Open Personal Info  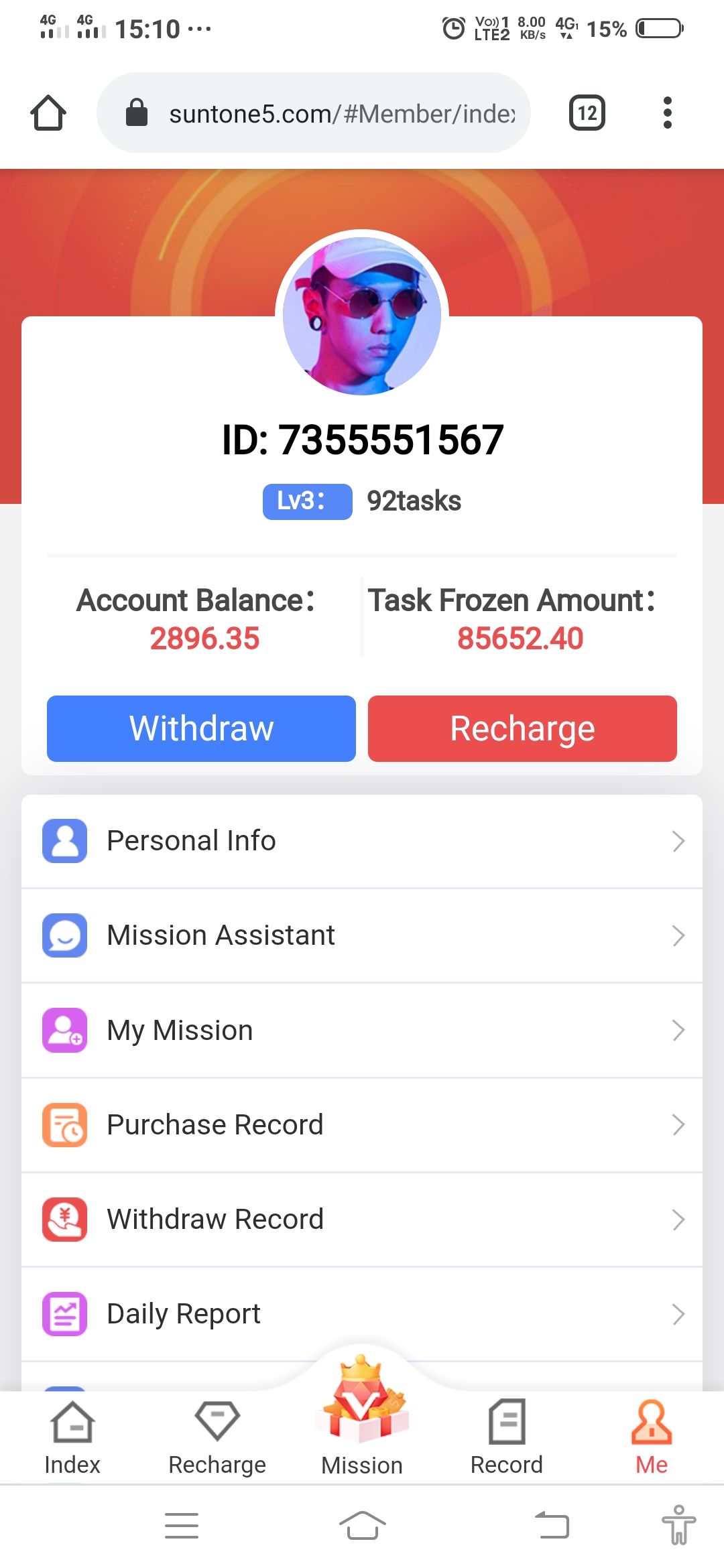pyautogui.click(x=362, y=841)
